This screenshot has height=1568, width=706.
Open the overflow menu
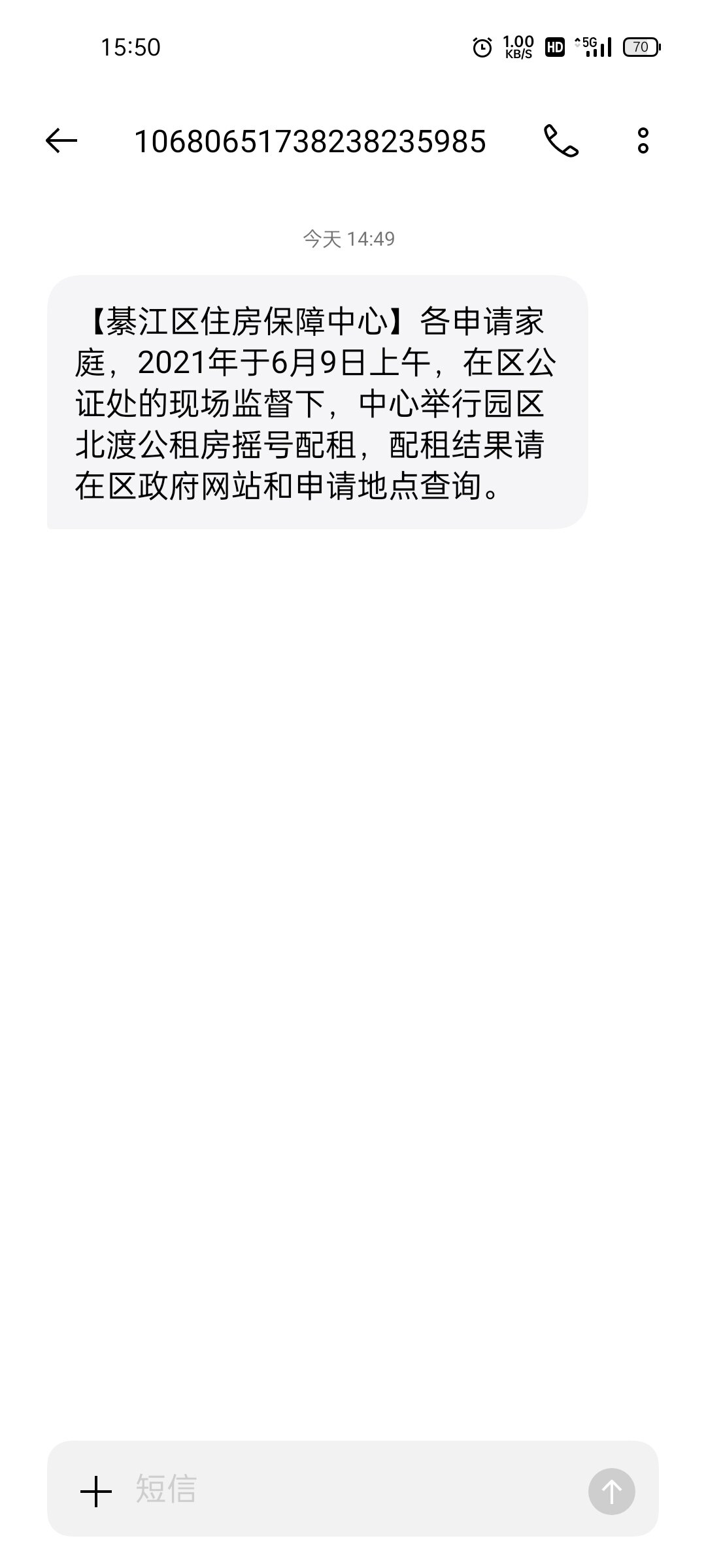coord(643,140)
